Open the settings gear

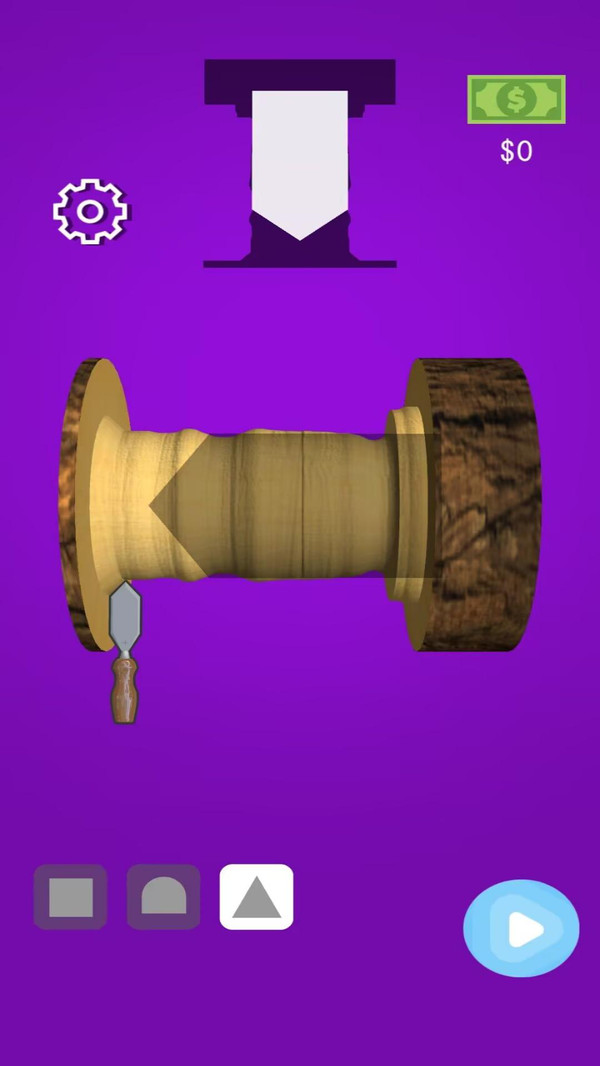click(x=90, y=211)
